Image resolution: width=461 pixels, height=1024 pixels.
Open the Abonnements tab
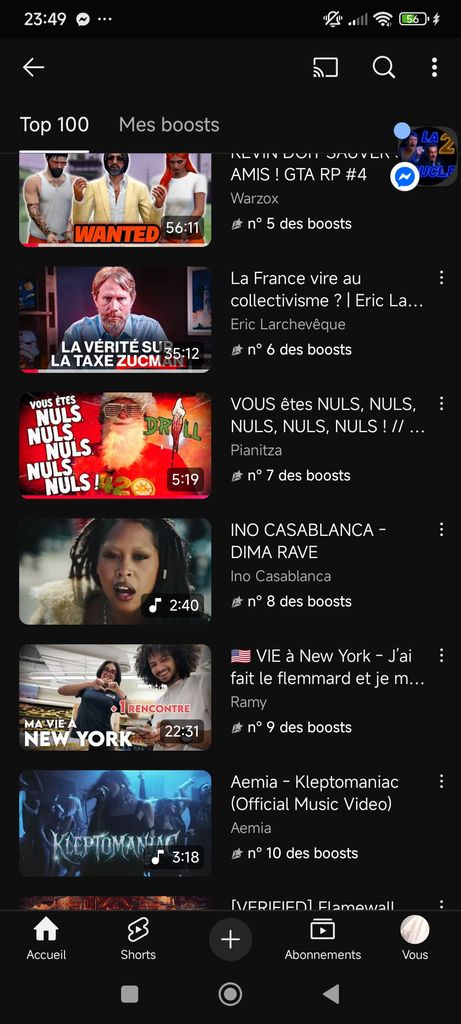point(323,938)
